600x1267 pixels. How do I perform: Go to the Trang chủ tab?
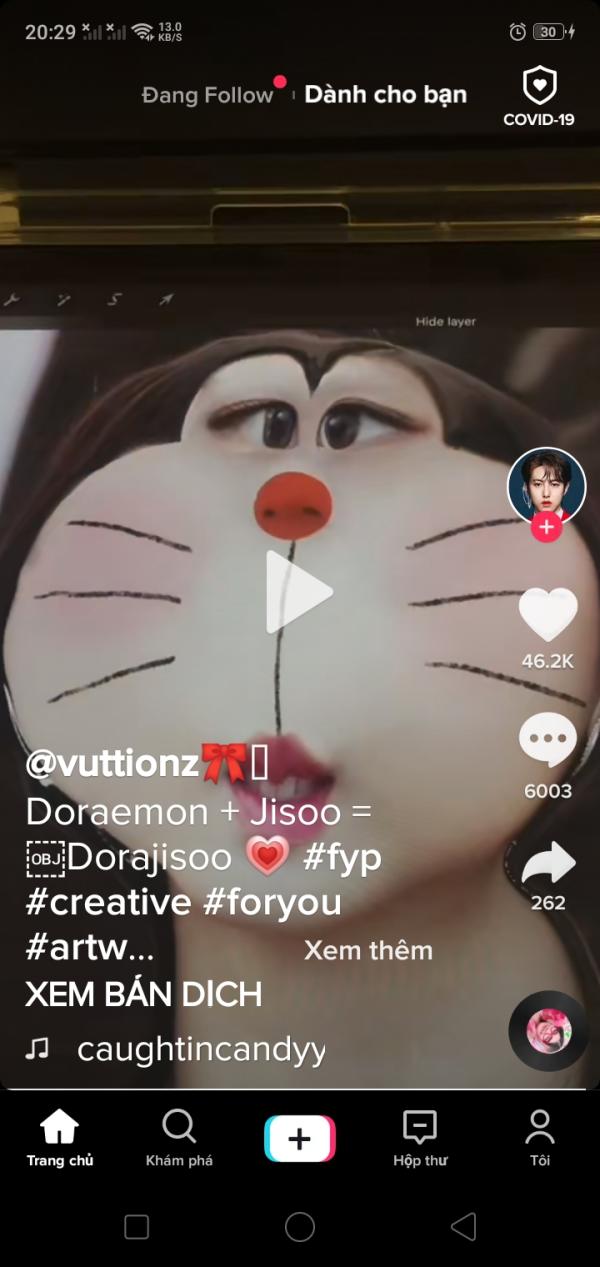tap(60, 1138)
